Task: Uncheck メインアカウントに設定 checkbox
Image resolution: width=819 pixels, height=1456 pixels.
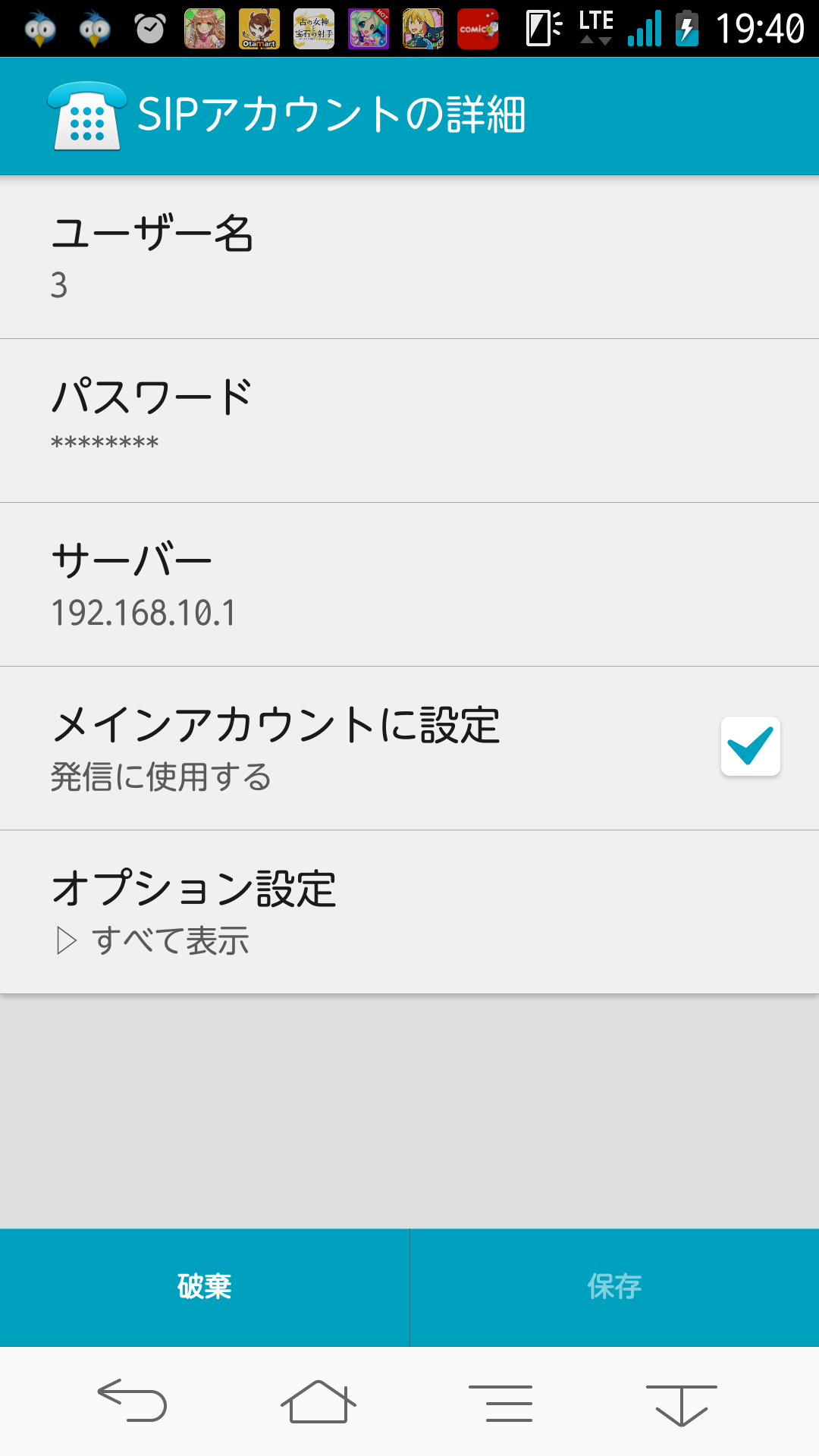Action: (750, 746)
